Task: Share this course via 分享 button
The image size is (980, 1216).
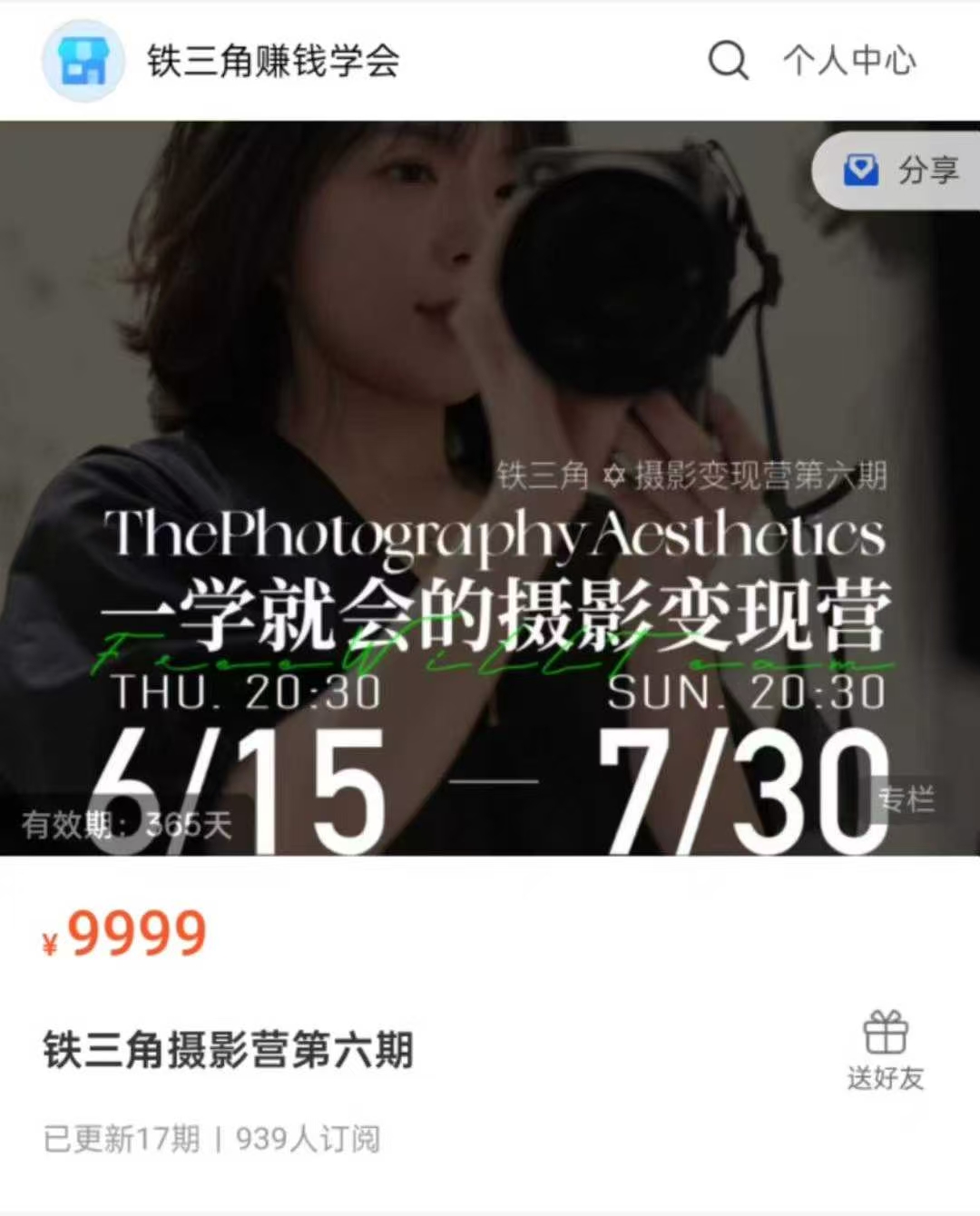Action: [x=903, y=170]
